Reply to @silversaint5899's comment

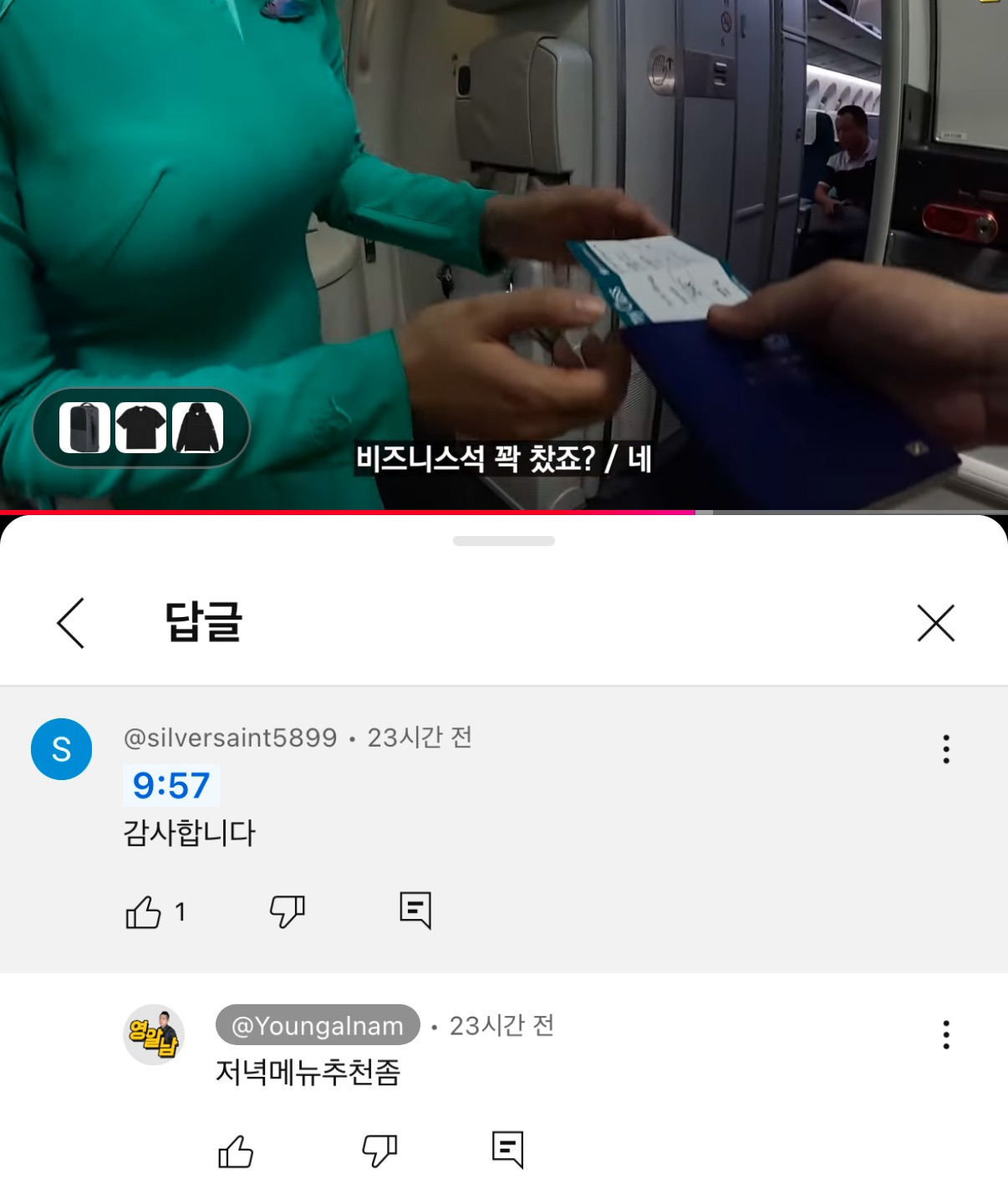point(415,911)
